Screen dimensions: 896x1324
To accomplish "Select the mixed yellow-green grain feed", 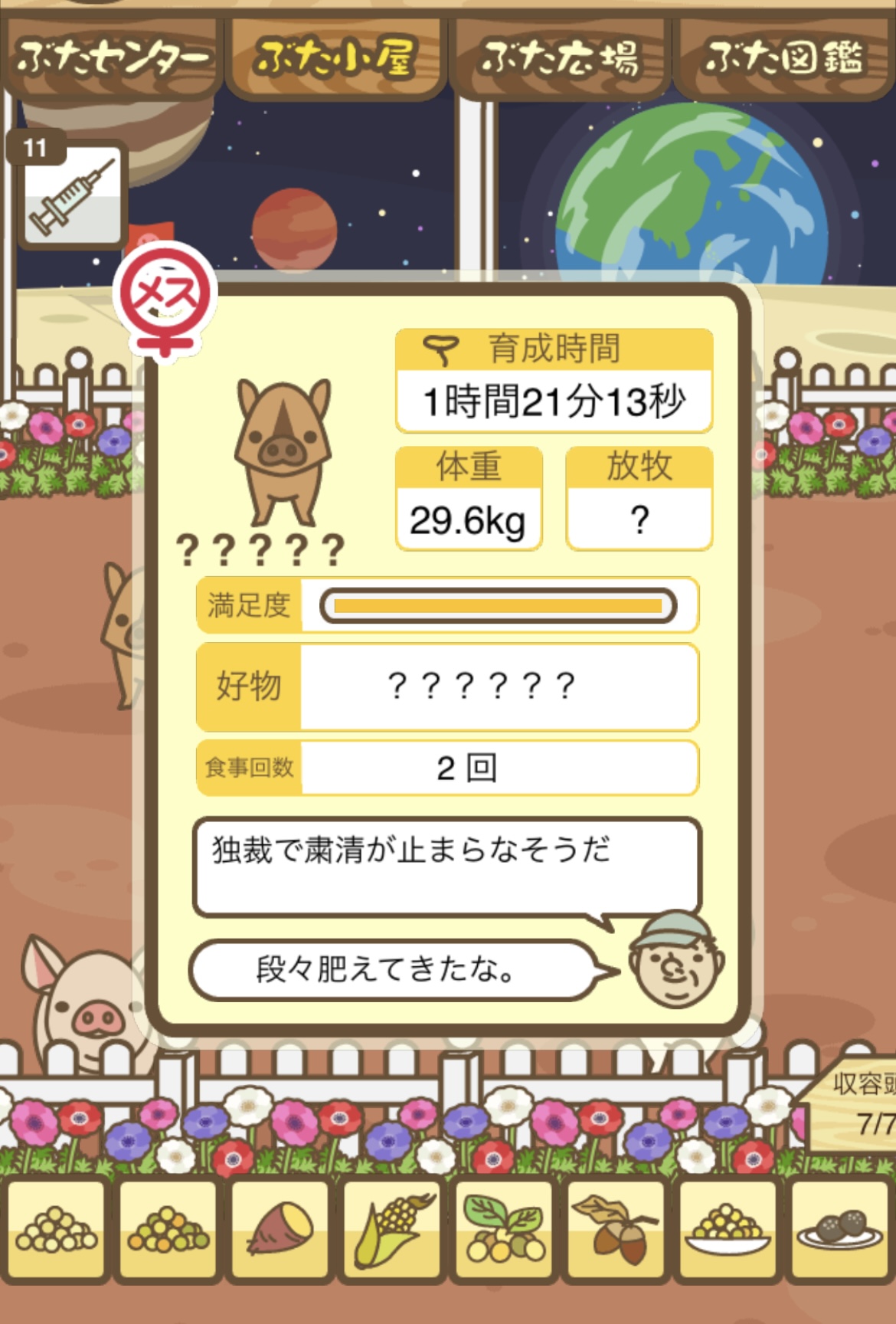I will 168,1231.
